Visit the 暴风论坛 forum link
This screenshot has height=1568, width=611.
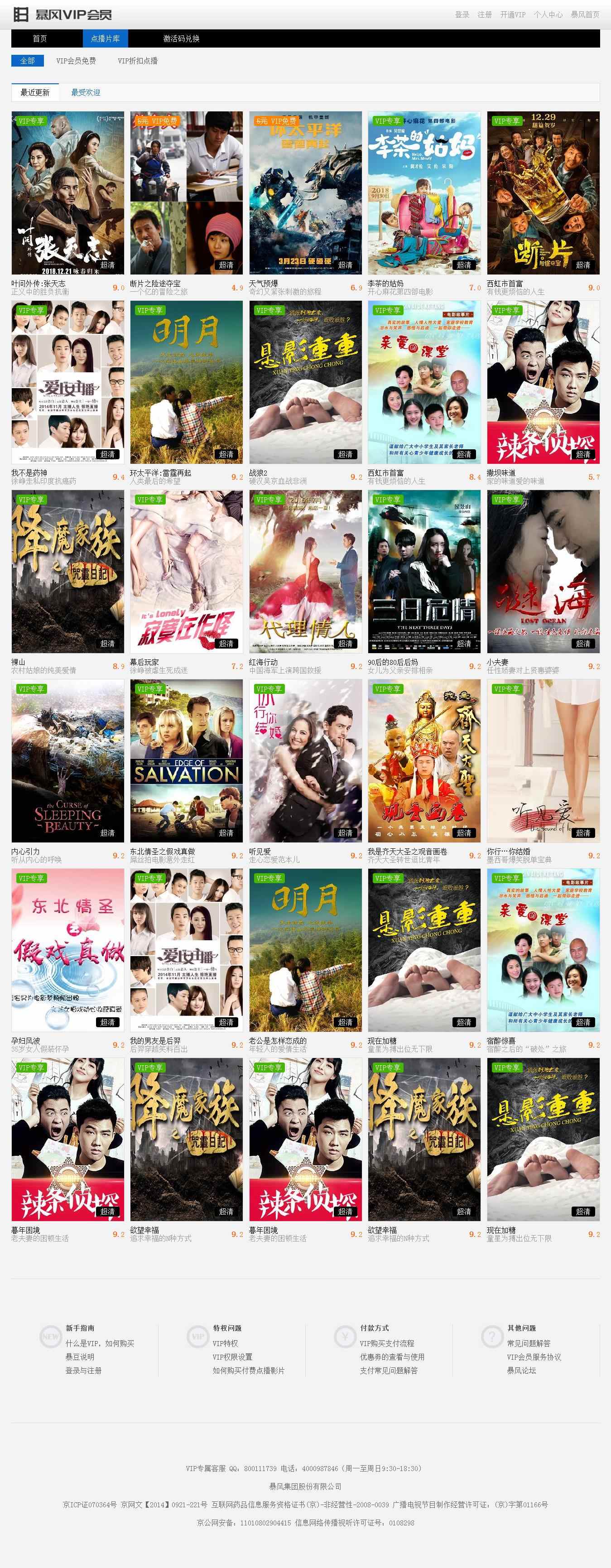tap(521, 1371)
